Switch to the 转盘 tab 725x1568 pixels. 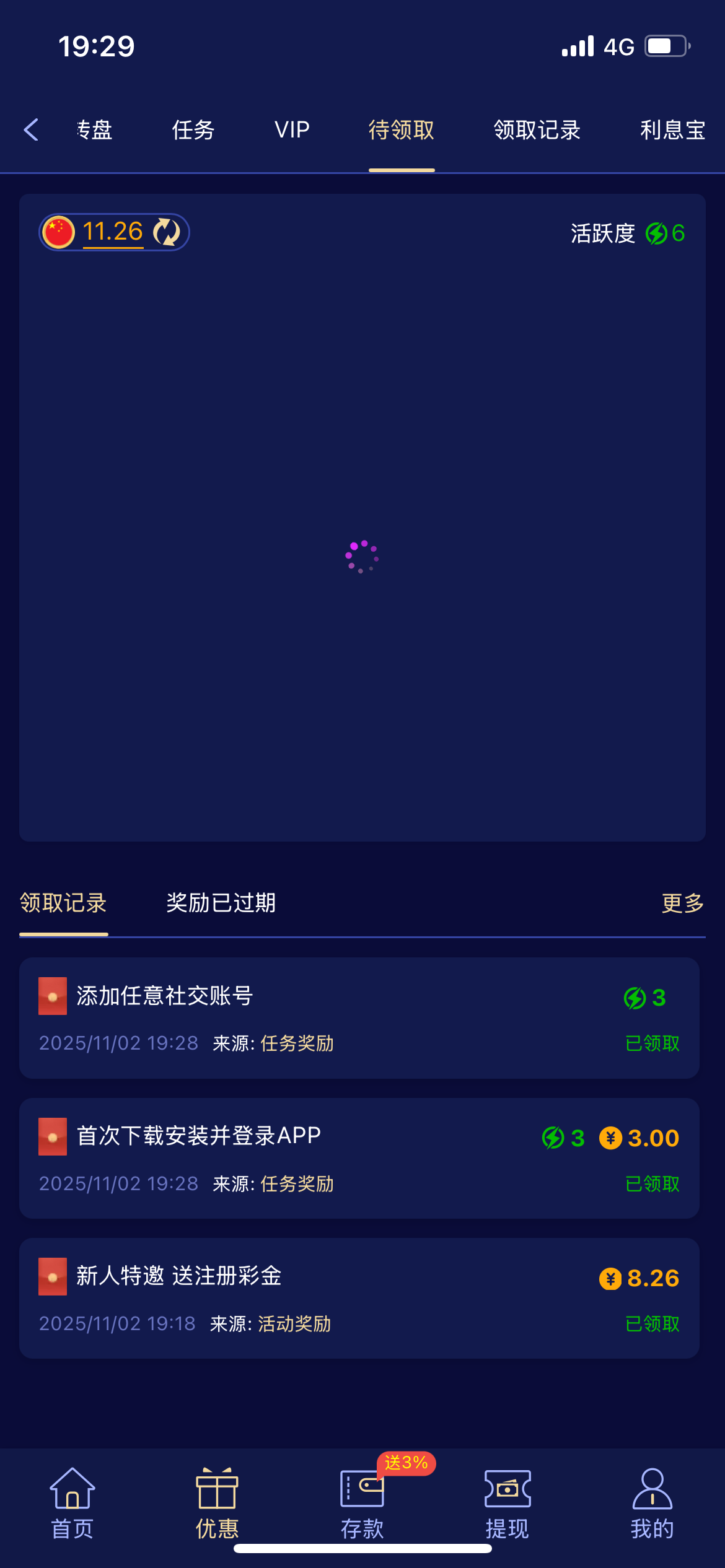click(x=95, y=130)
